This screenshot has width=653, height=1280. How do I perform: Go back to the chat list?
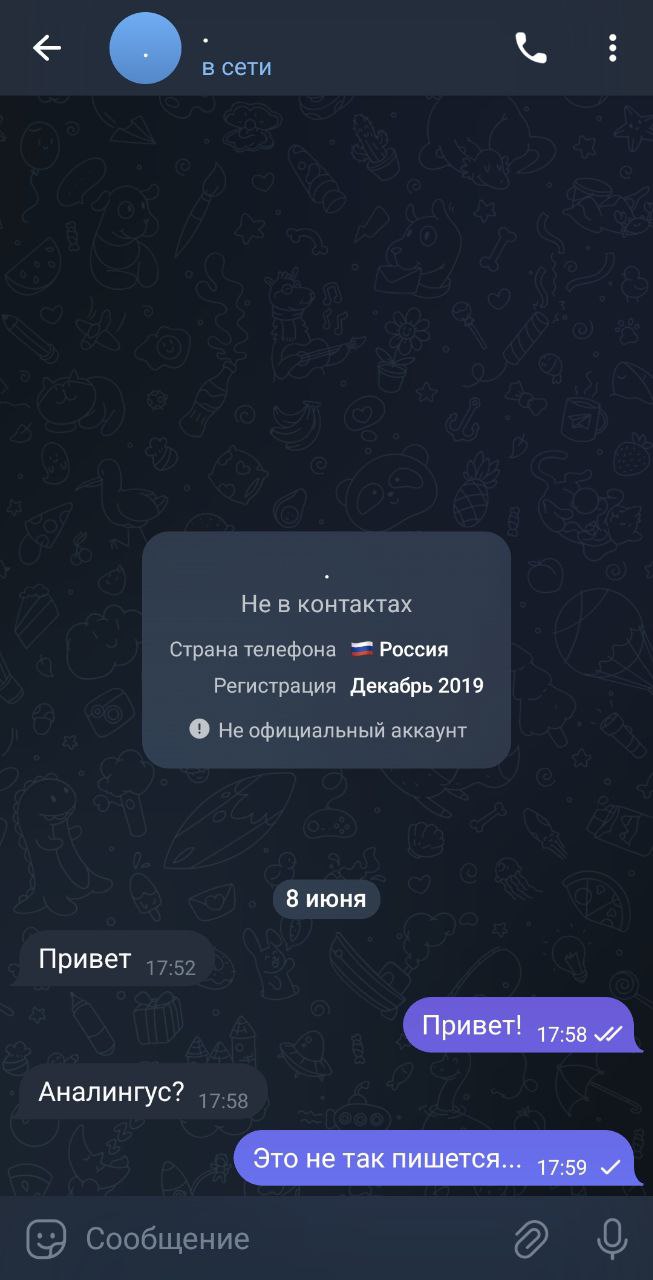tap(46, 47)
